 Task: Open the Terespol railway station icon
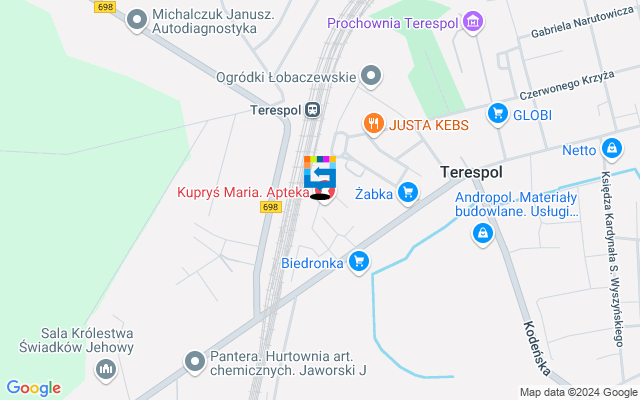point(314,109)
